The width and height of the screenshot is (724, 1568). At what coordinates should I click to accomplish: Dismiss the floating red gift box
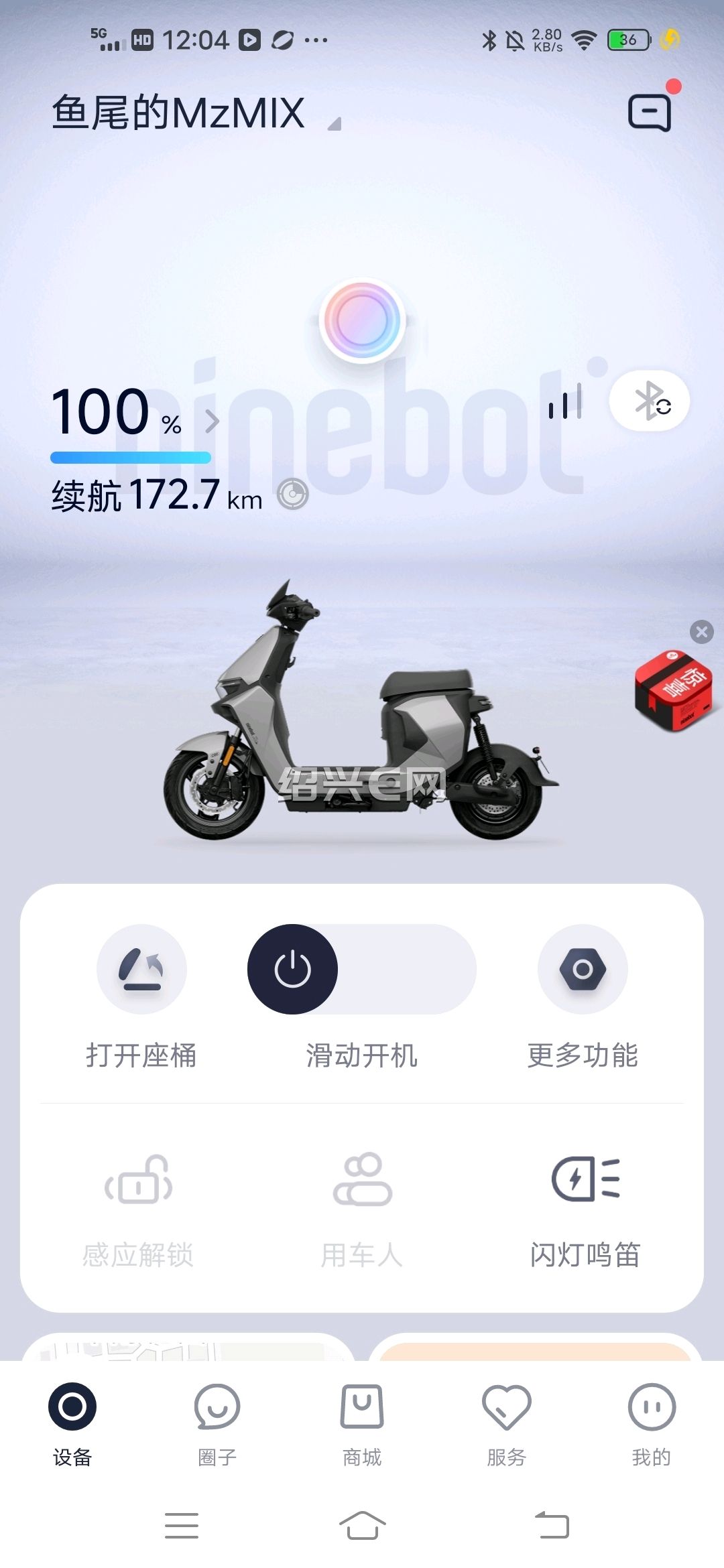[701, 632]
